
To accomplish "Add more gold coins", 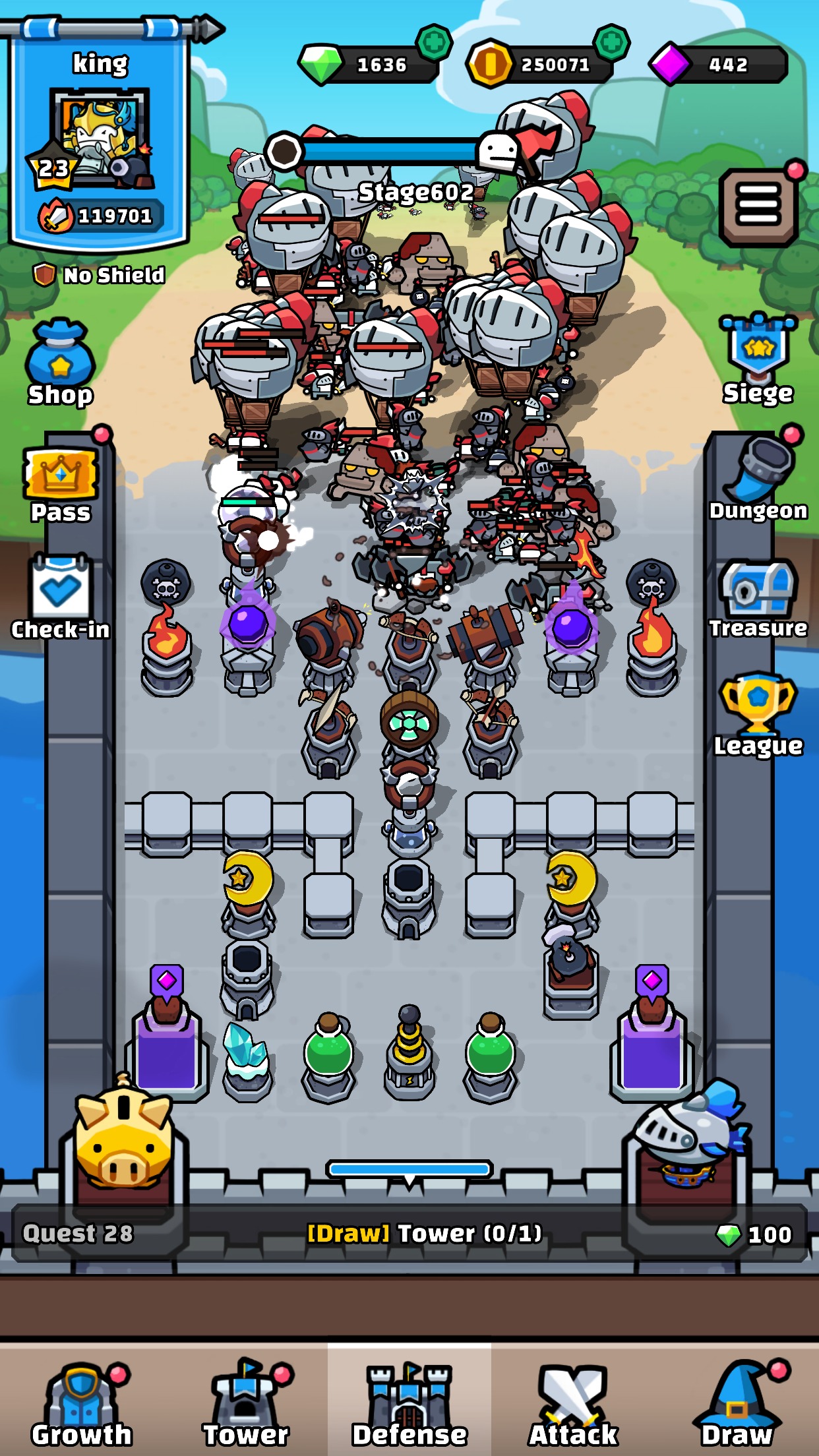I will (x=611, y=43).
